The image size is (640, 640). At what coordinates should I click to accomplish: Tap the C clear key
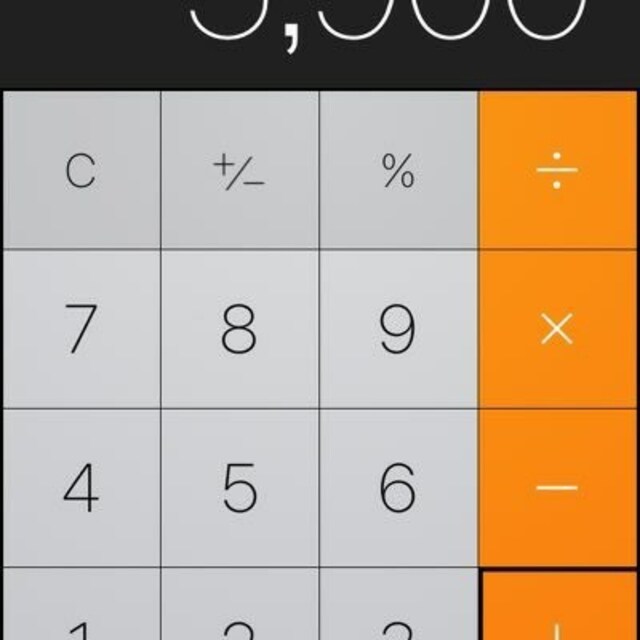pos(80,171)
